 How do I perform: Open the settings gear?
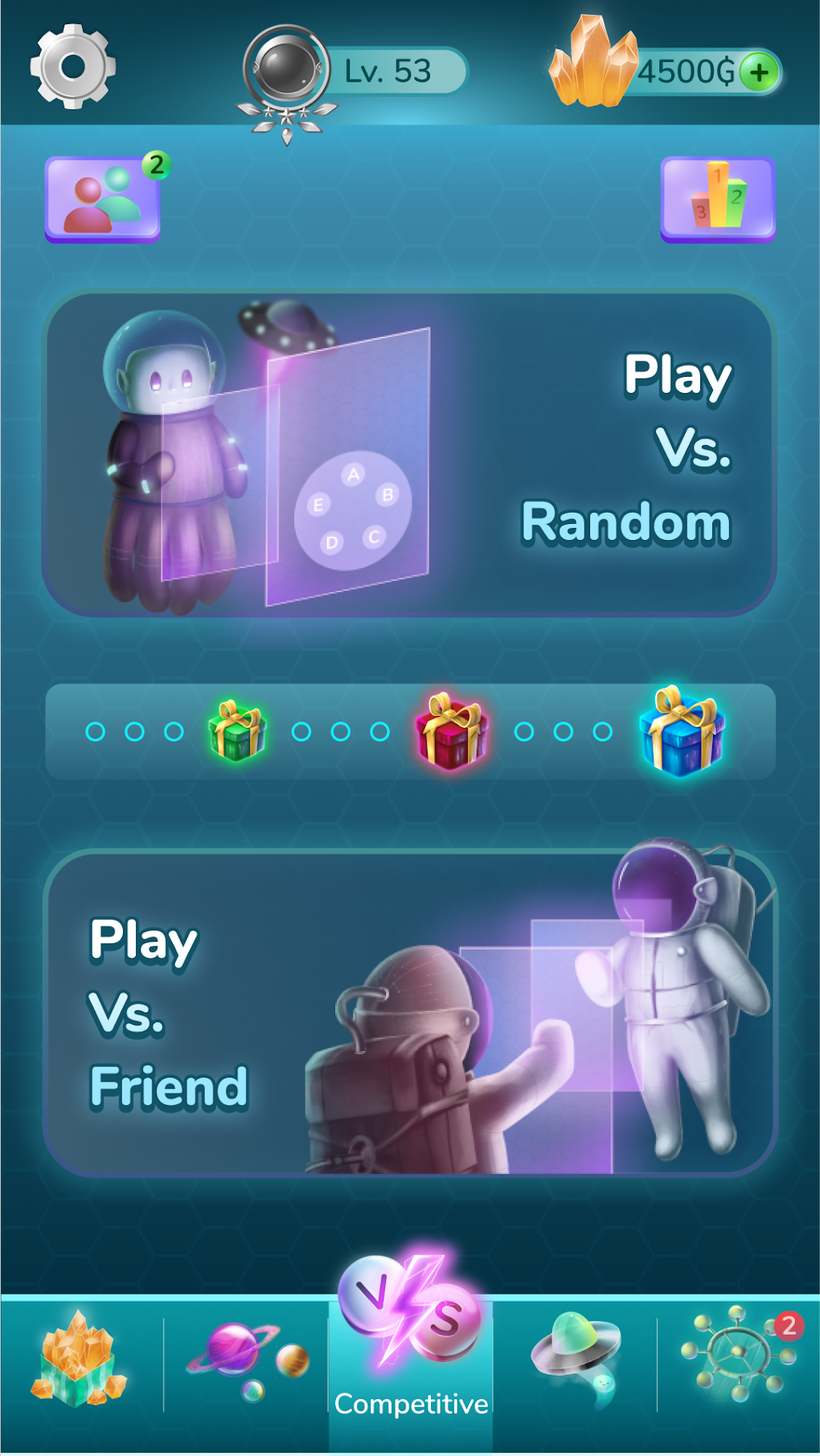click(72, 67)
